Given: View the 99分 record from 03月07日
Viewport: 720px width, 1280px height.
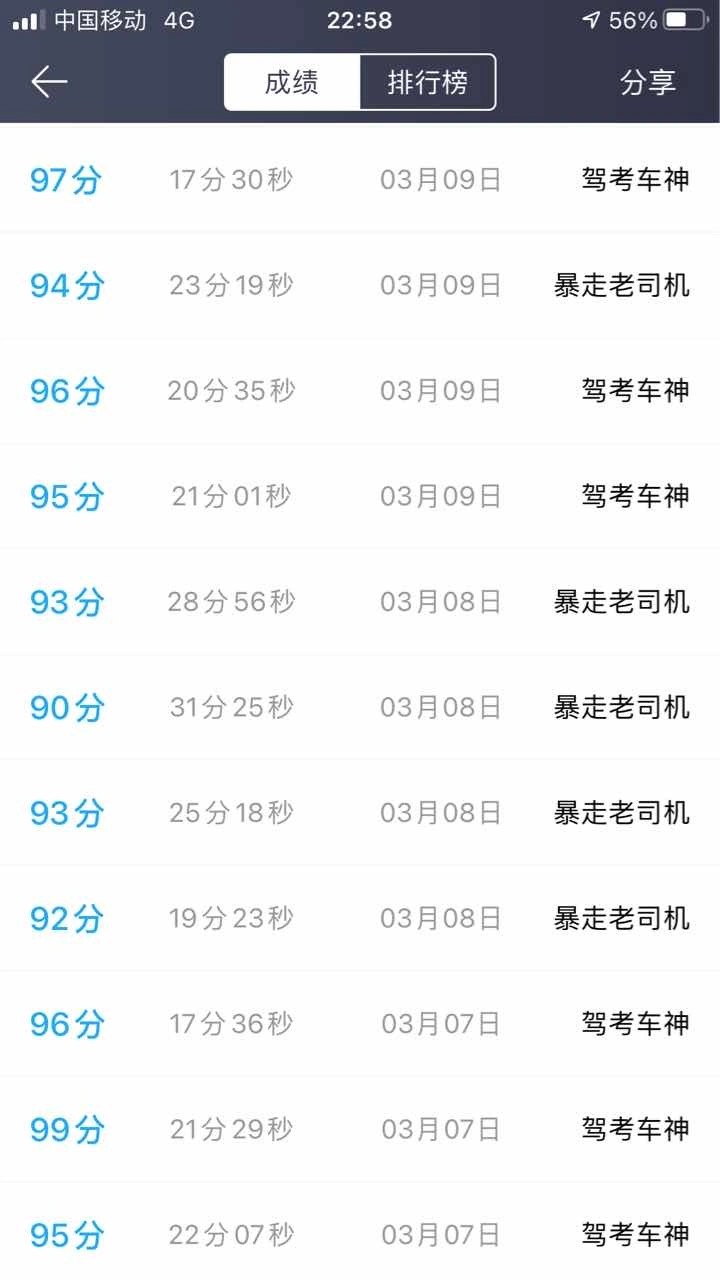Looking at the screenshot, I should pyautogui.click(x=360, y=1129).
